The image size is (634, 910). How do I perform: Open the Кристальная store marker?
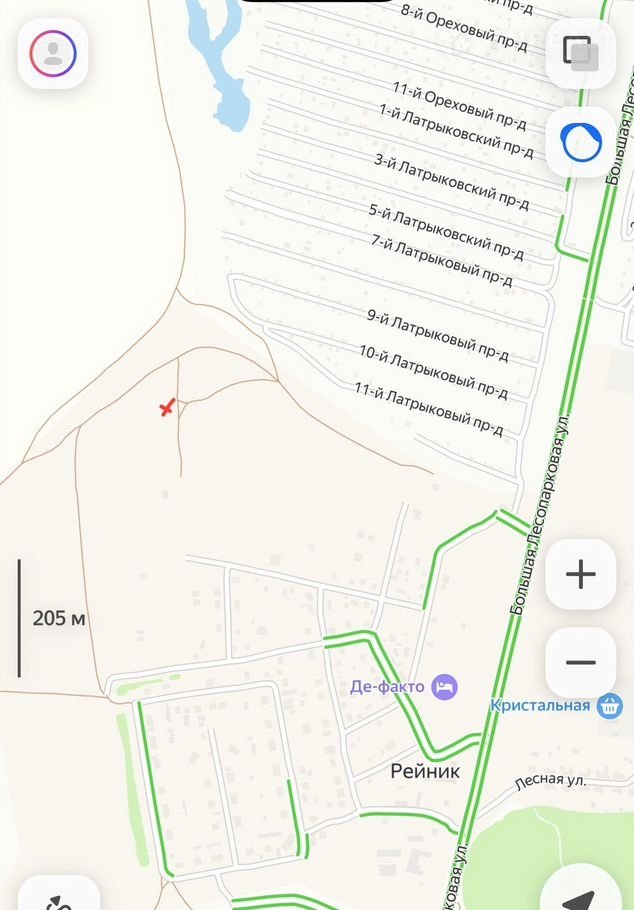609,706
